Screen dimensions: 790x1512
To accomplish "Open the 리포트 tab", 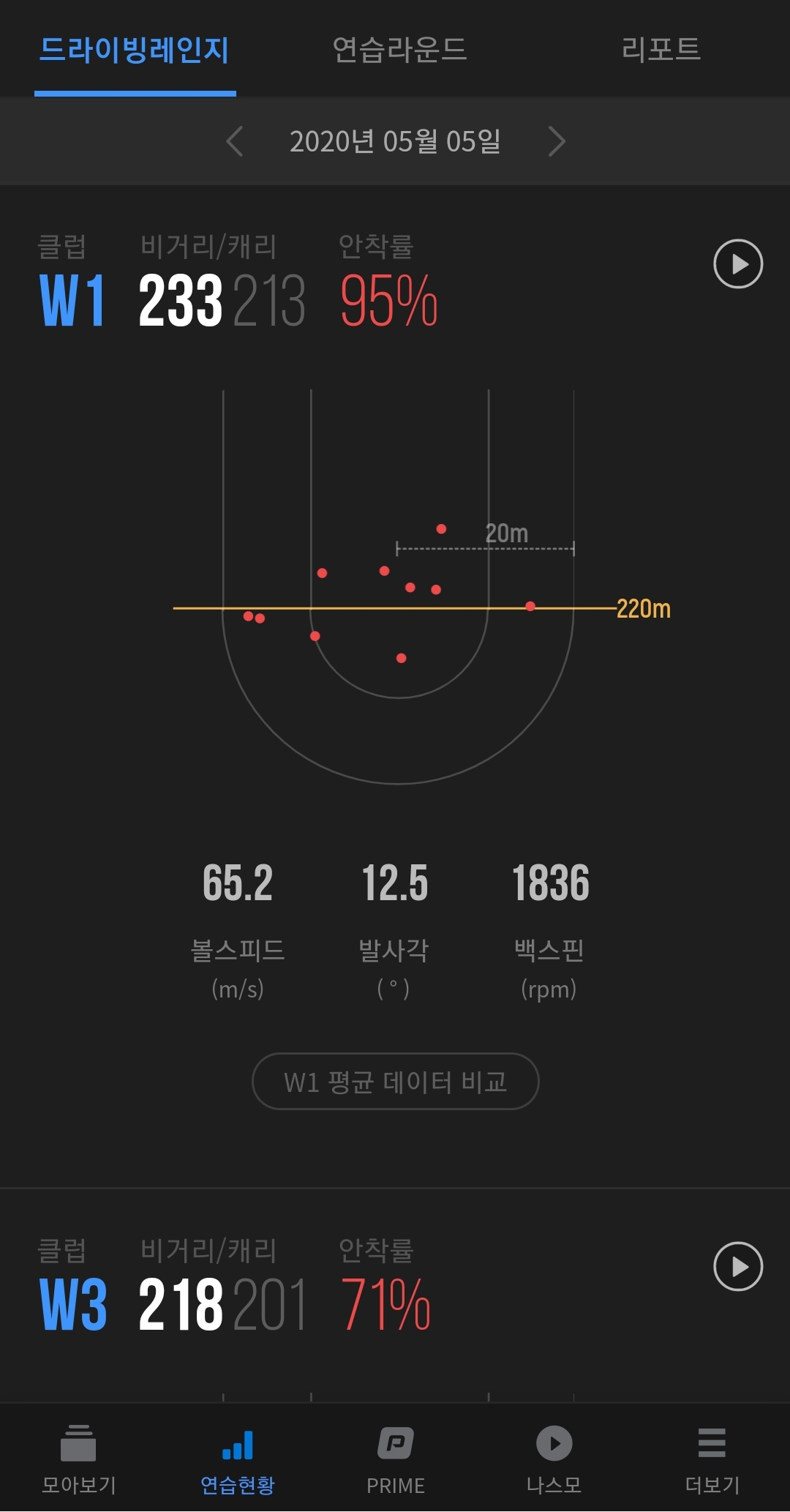I will 661,50.
